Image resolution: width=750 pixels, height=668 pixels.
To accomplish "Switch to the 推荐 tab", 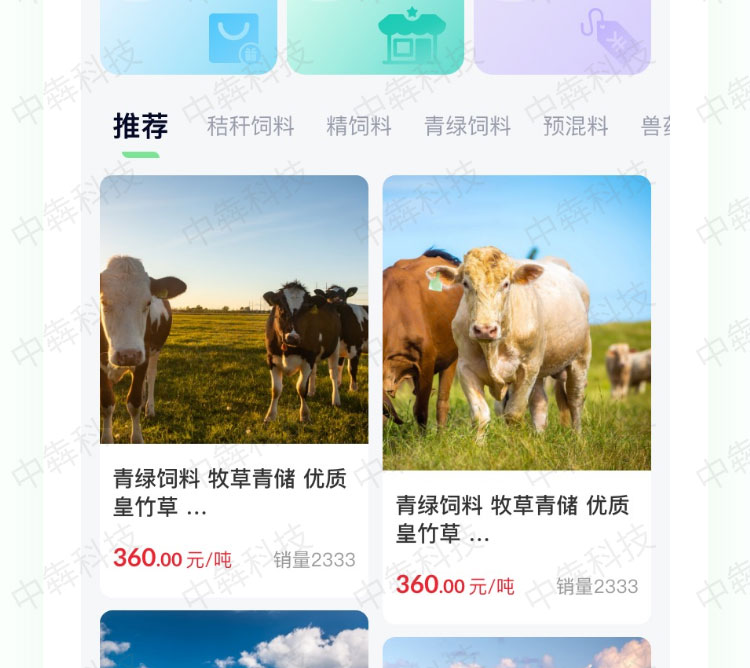I will point(140,127).
